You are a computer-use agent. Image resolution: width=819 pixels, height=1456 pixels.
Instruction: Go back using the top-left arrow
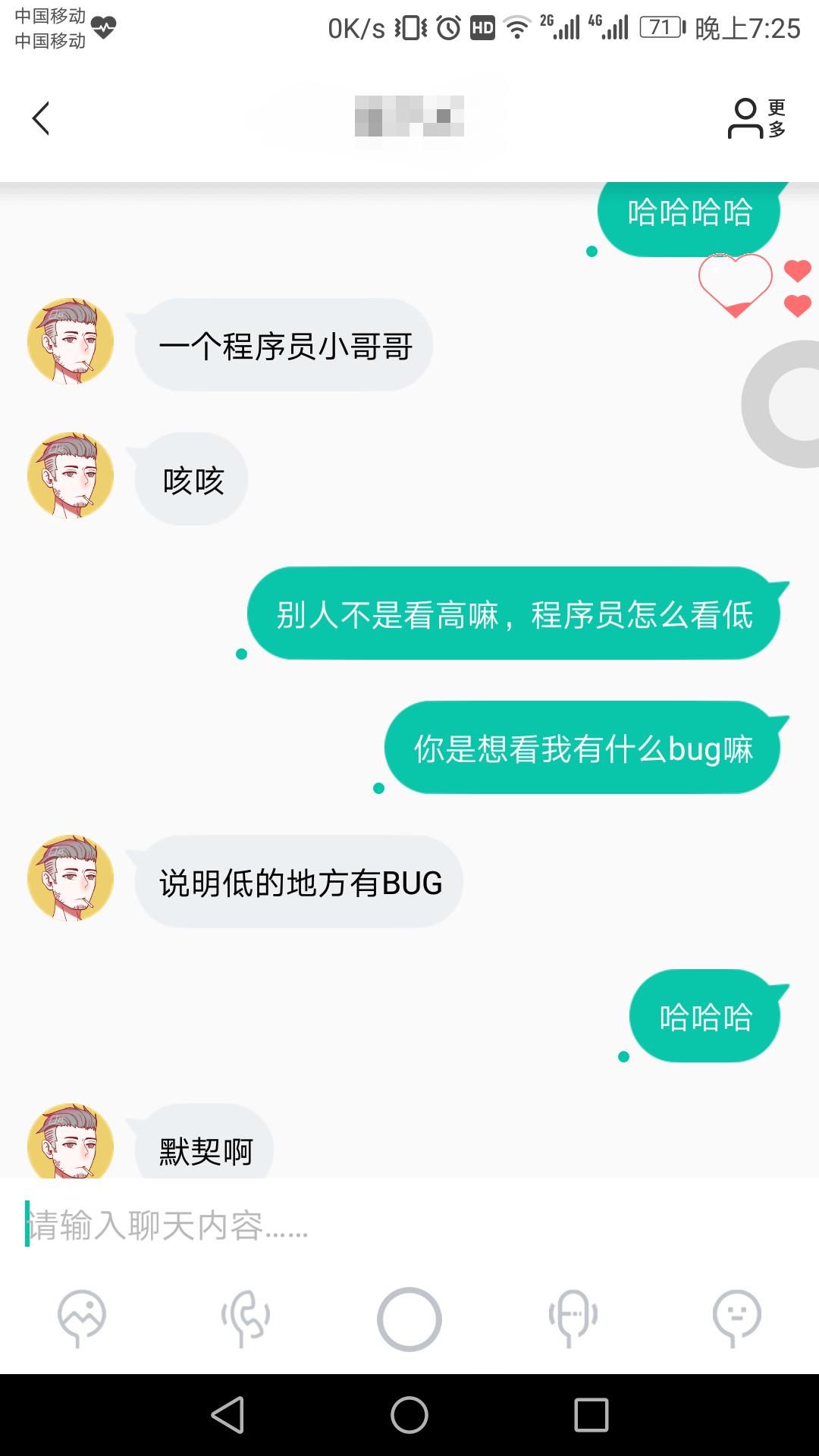[41, 118]
